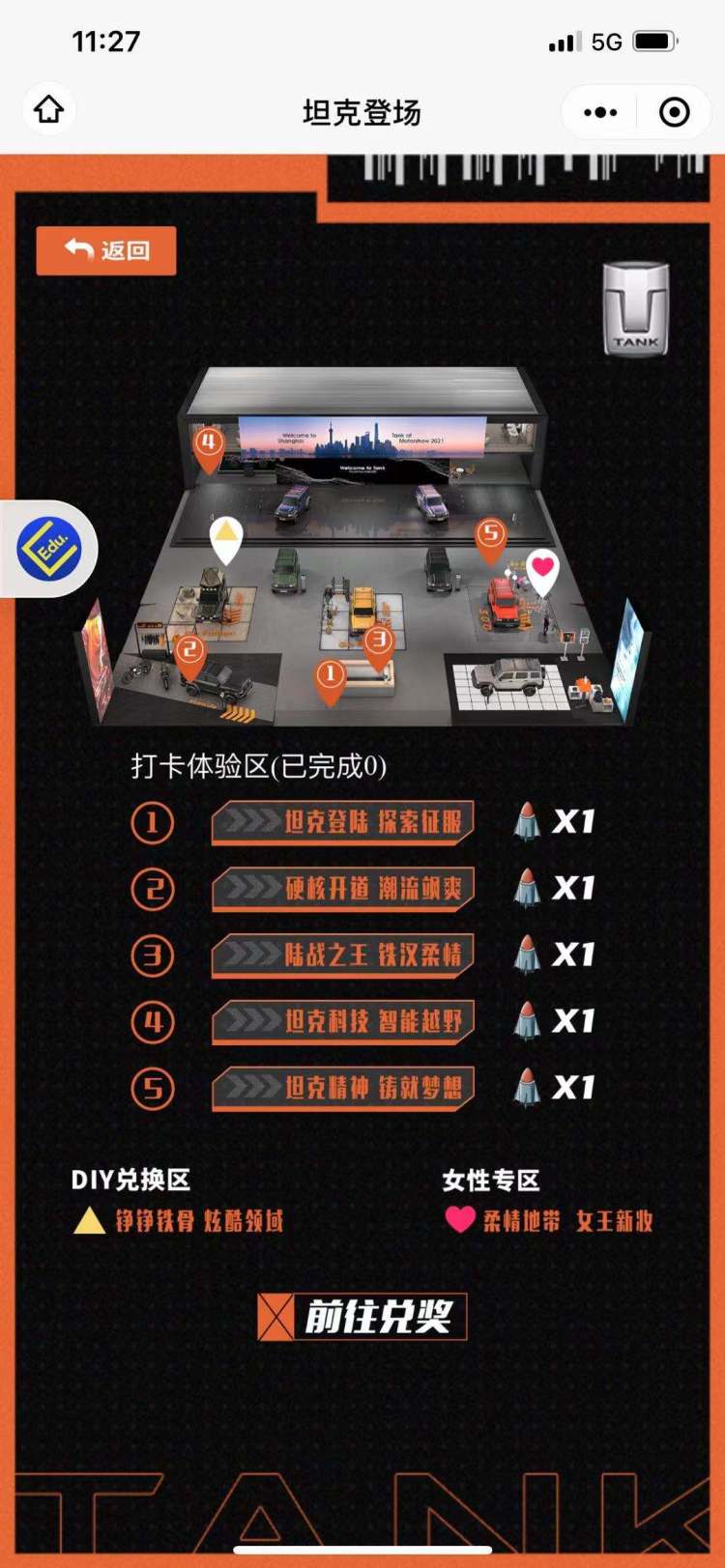Open check-in zone 陆战之王 铁汉柔情
This screenshot has width=725, height=1568.
343,955
